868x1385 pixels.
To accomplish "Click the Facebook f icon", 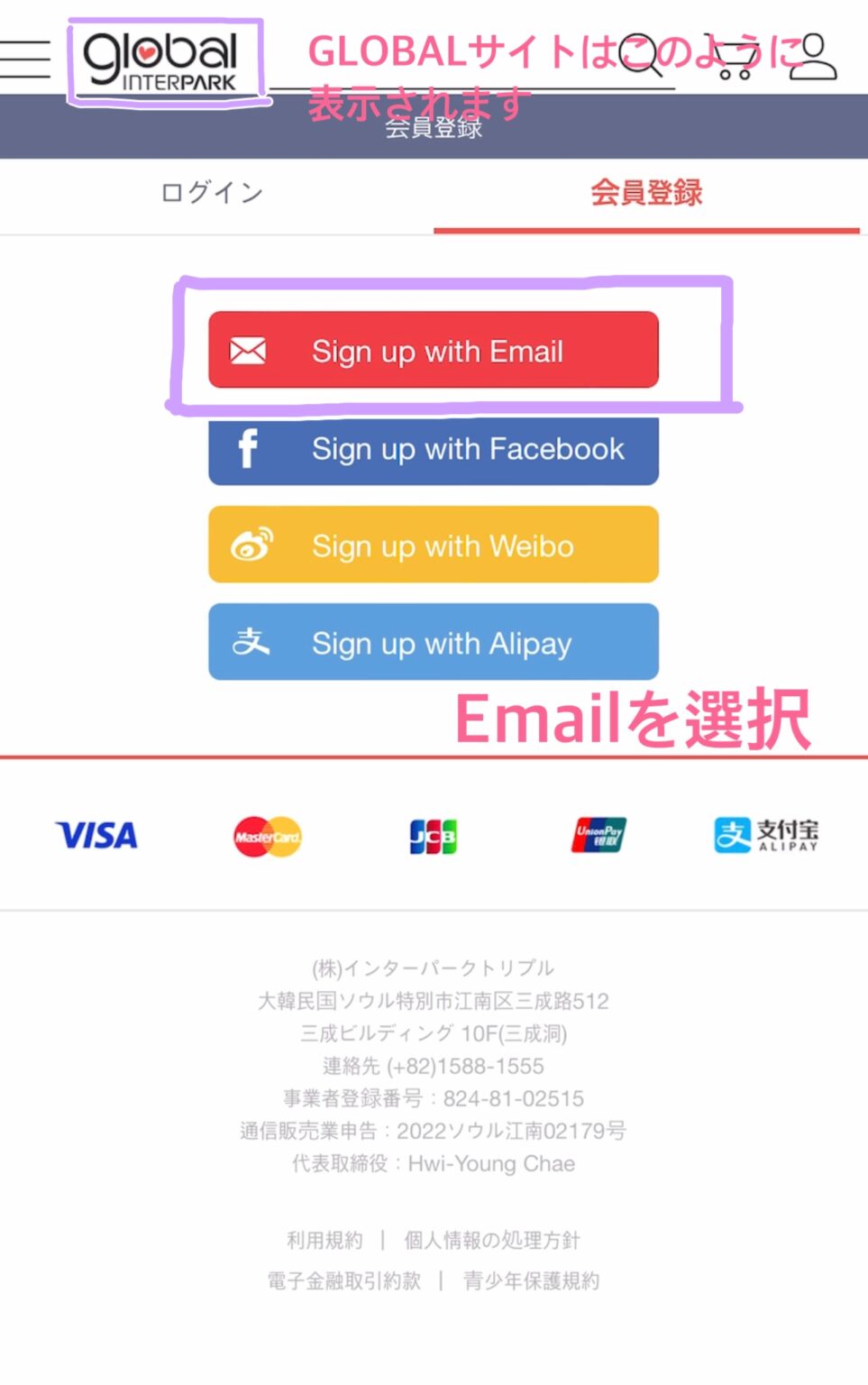I will 245,450.
